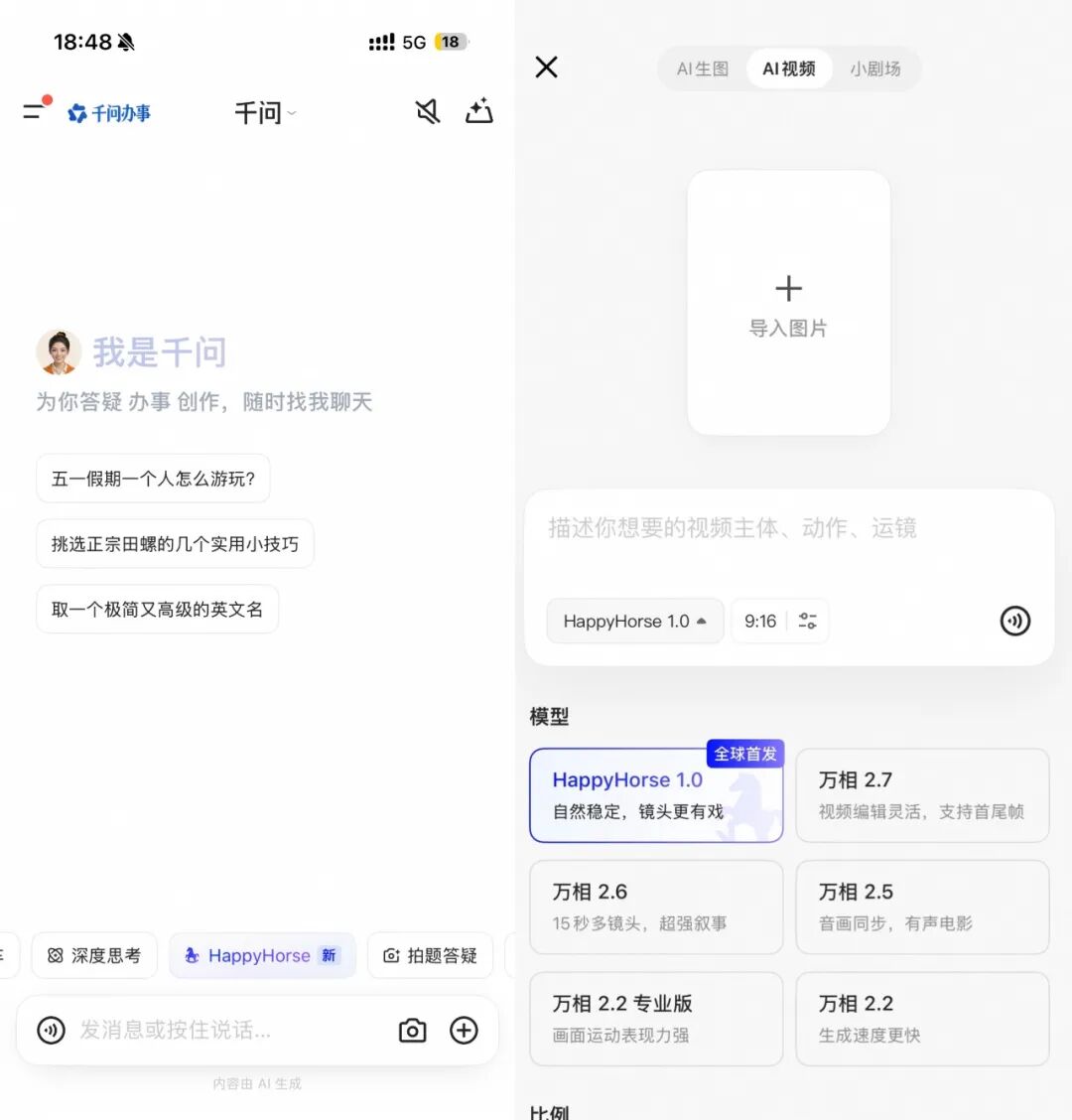Enable the 深度思考 chip
The width and height of the screenshot is (1072, 1120).
pyautogui.click(x=94, y=955)
